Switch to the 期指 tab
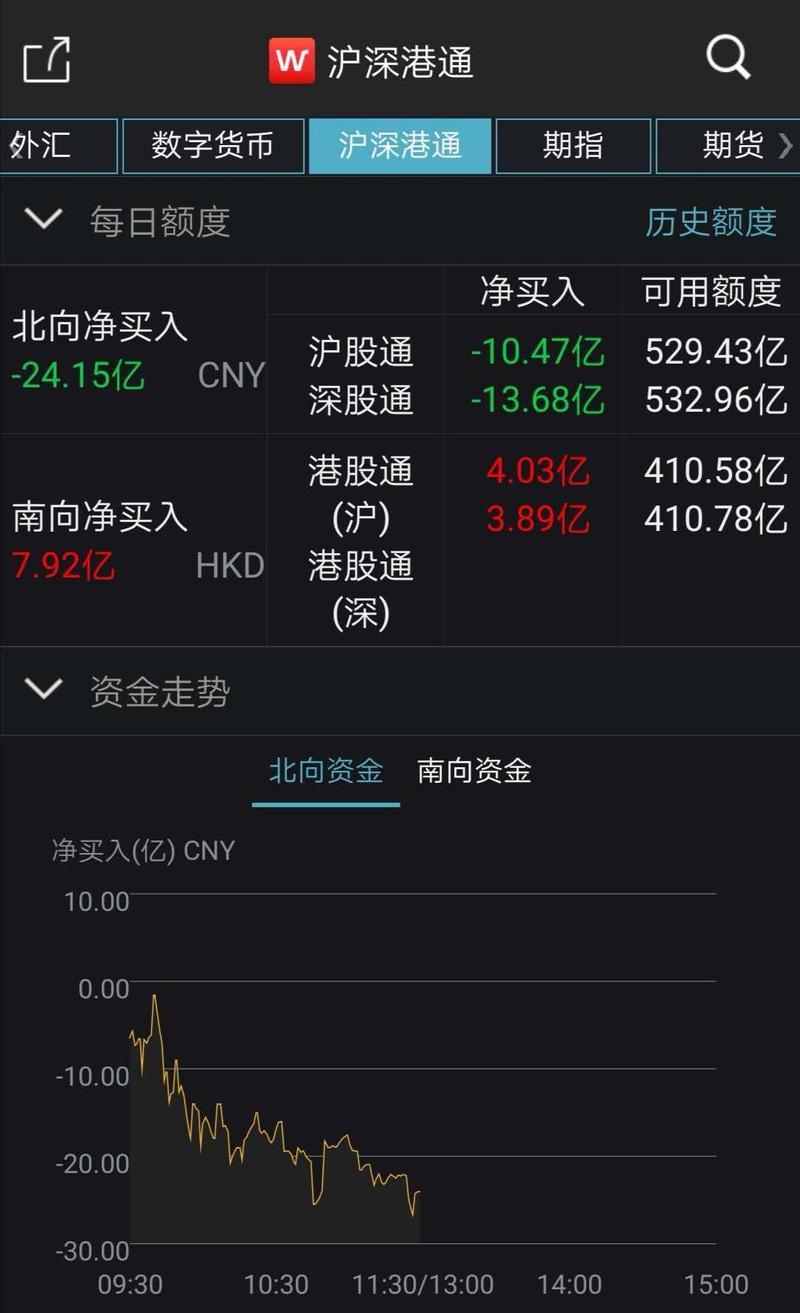800x1313 pixels. (573, 146)
